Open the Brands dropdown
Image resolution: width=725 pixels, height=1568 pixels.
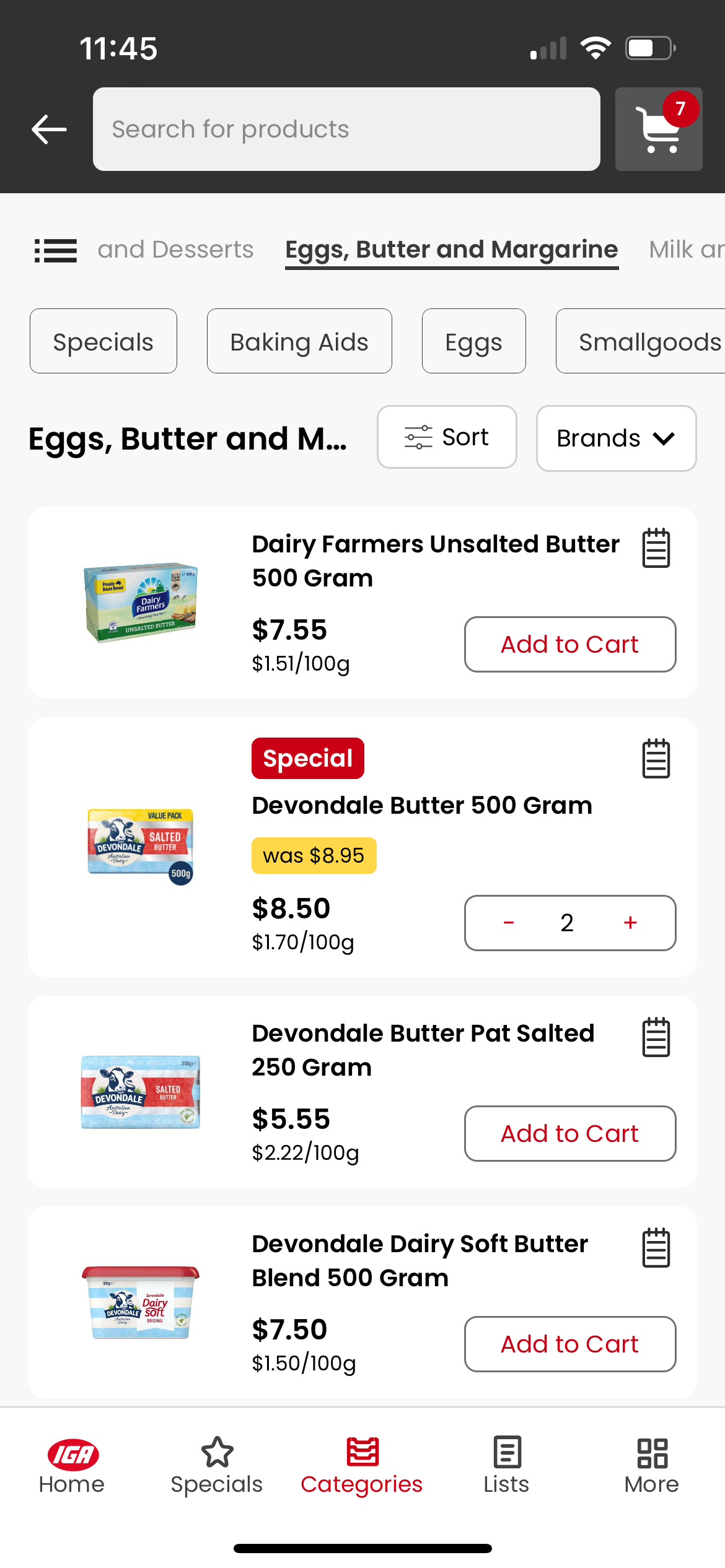tap(615, 438)
